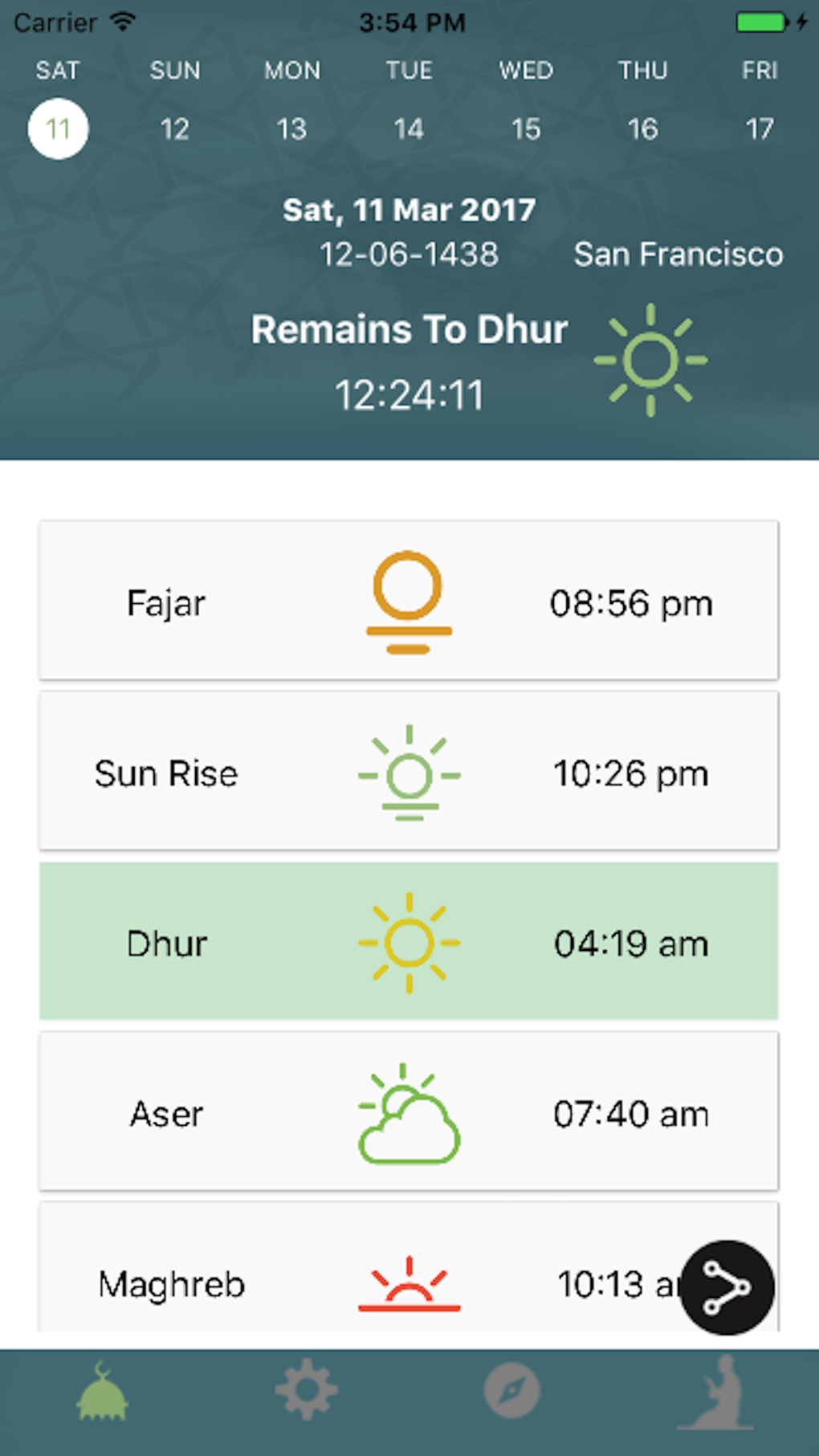Viewport: 819px width, 1456px height.
Task: Tap the selected Saturday 11 date
Action: pos(58,129)
